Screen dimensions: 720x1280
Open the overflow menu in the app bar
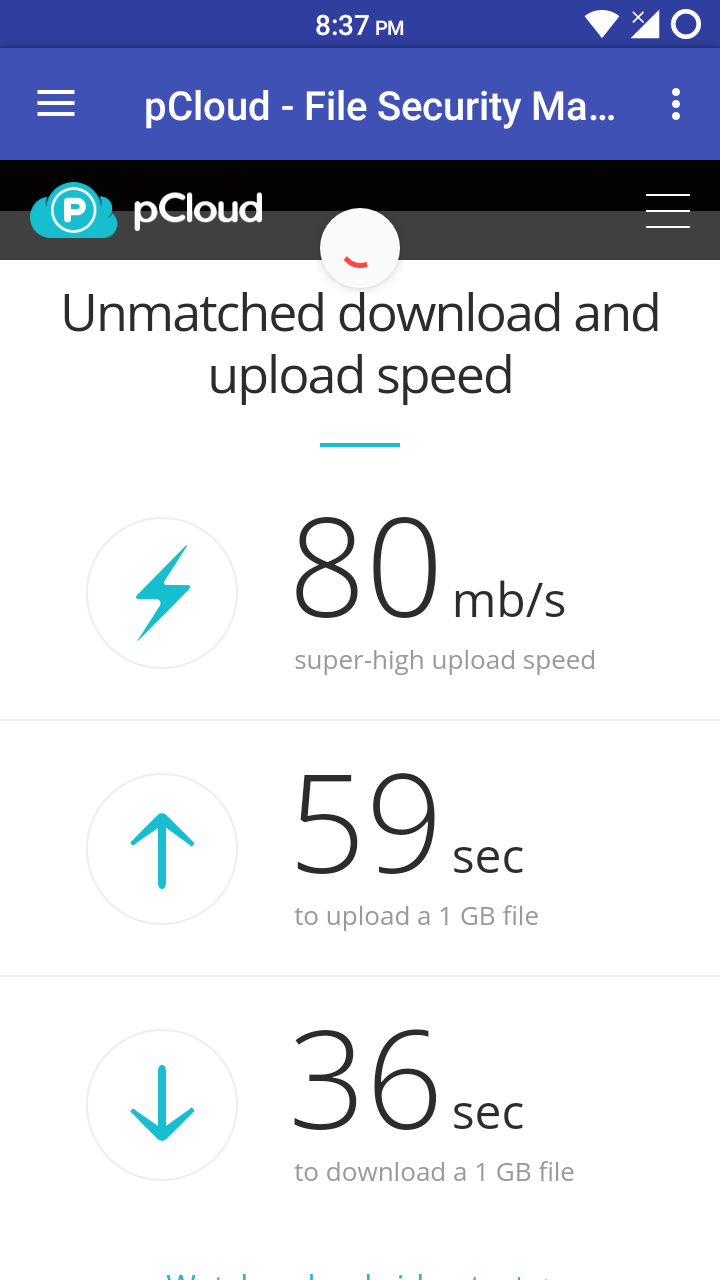pyautogui.click(x=676, y=104)
